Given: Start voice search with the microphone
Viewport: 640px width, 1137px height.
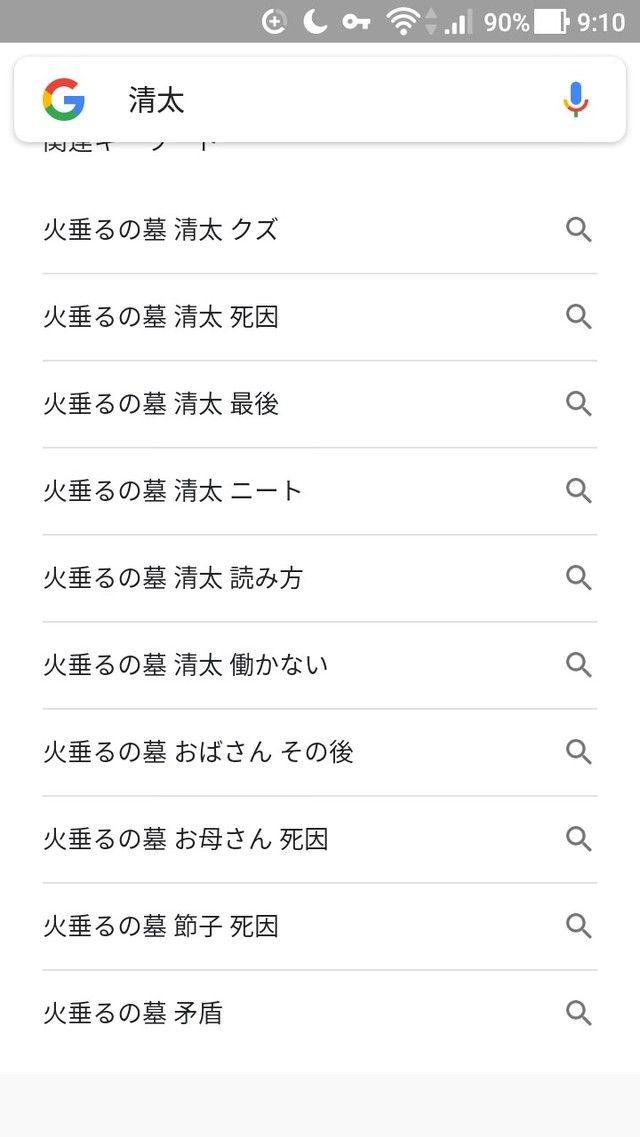Looking at the screenshot, I should (x=575, y=99).
